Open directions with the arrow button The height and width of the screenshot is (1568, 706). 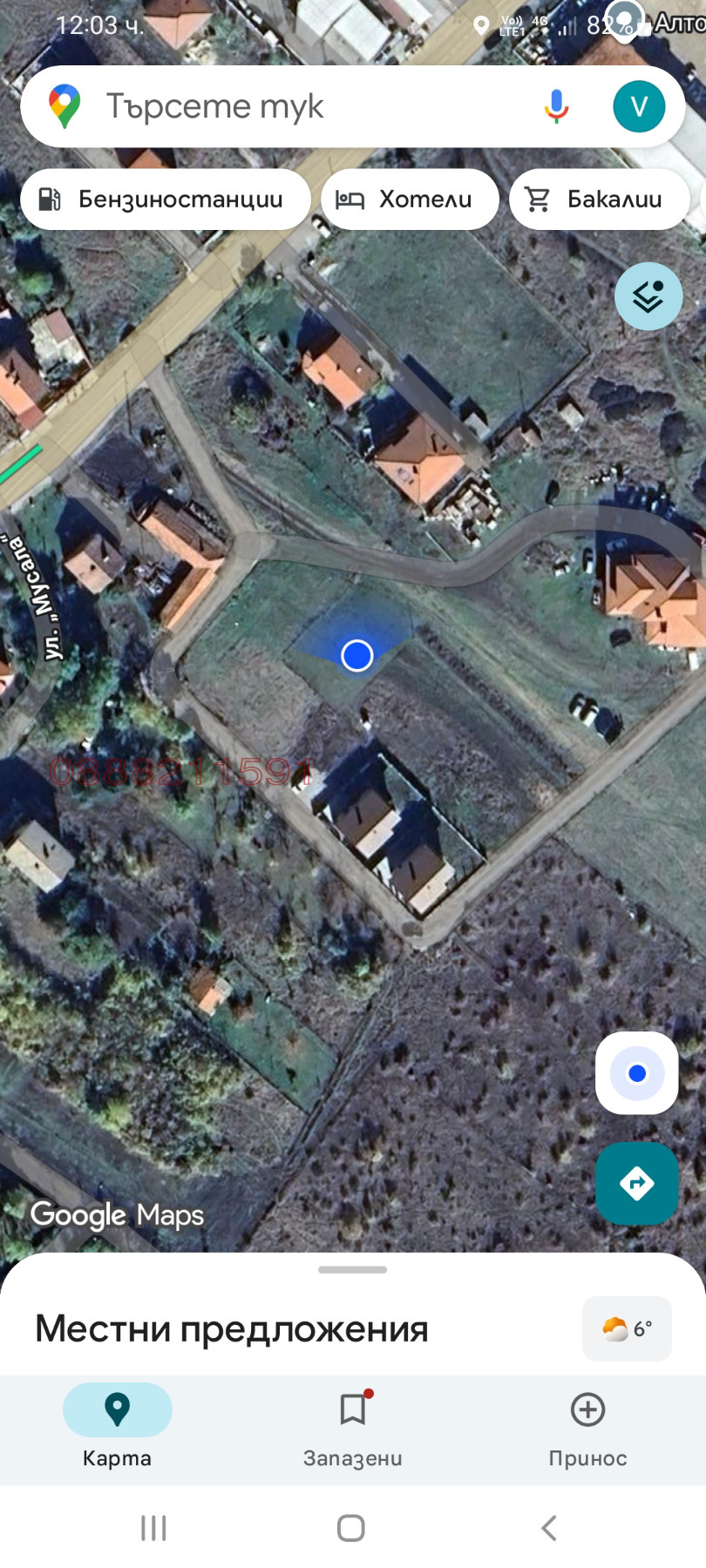pos(637,1183)
